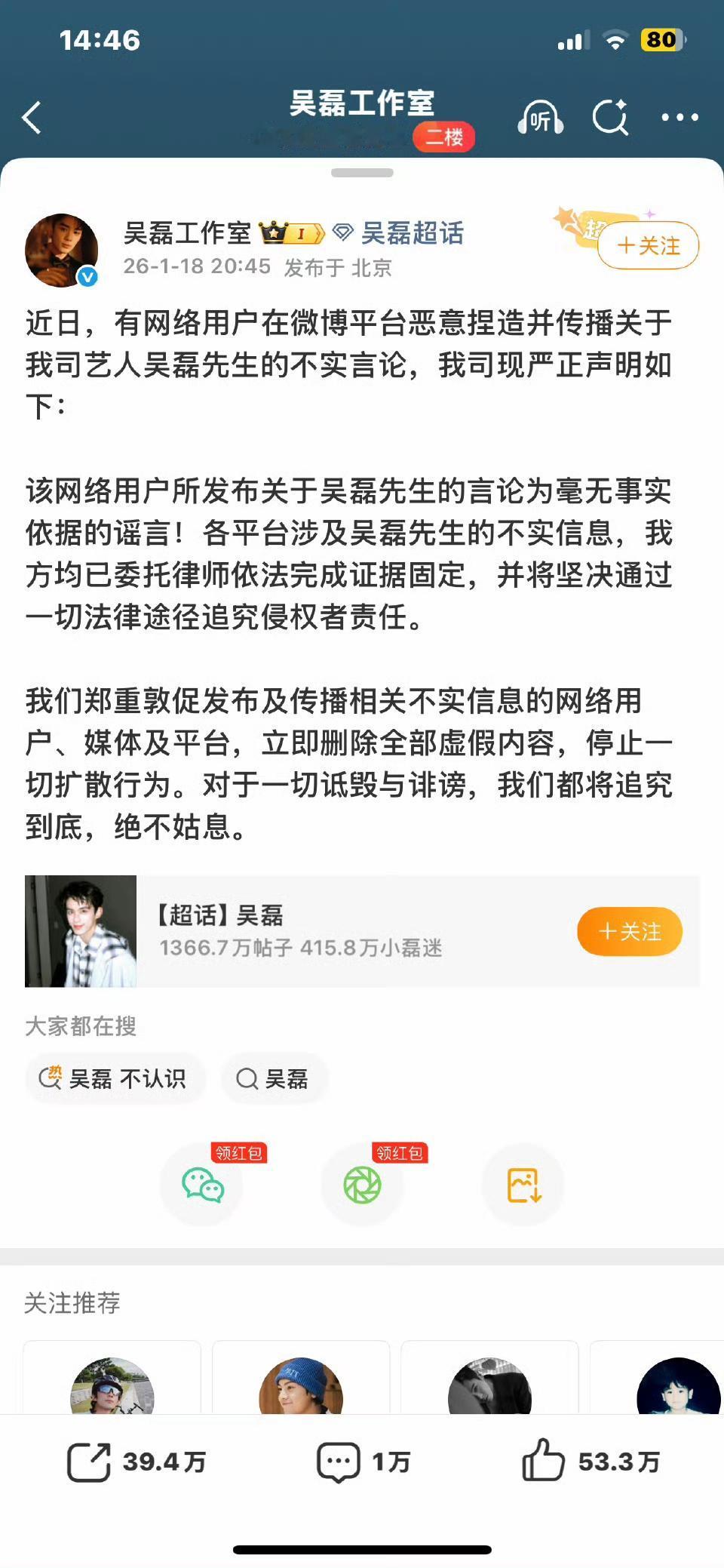The height and width of the screenshot is (1568, 724).
Task: Follow 吴磊工作室 with the top 关注 button
Action: pos(647,246)
